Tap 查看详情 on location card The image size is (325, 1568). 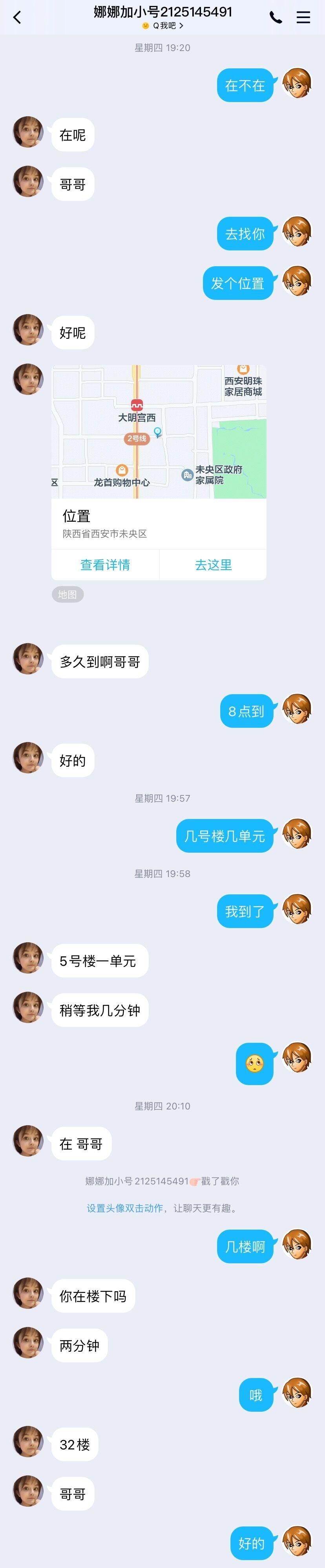(105, 565)
